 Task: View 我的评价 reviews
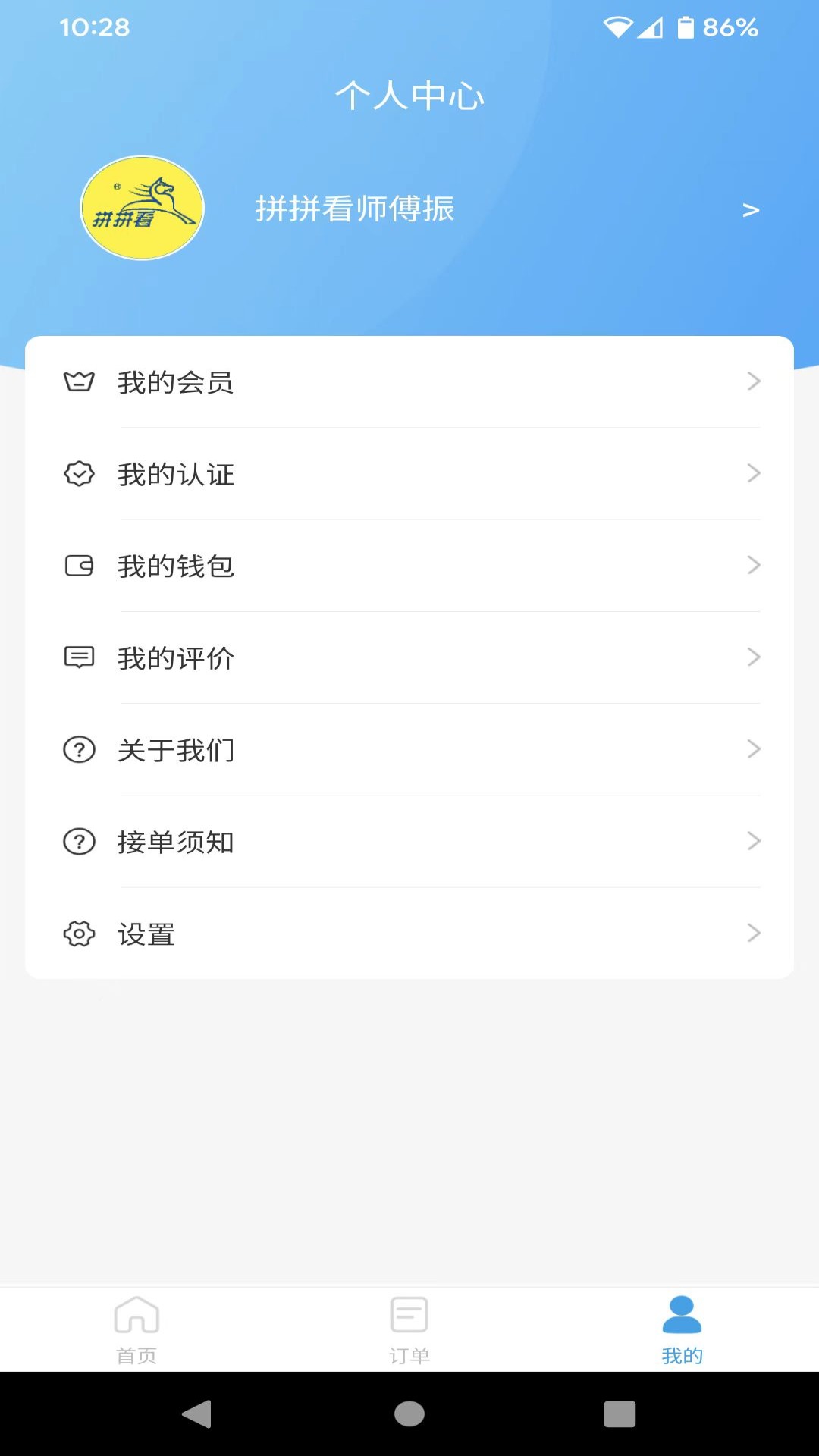(x=409, y=657)
